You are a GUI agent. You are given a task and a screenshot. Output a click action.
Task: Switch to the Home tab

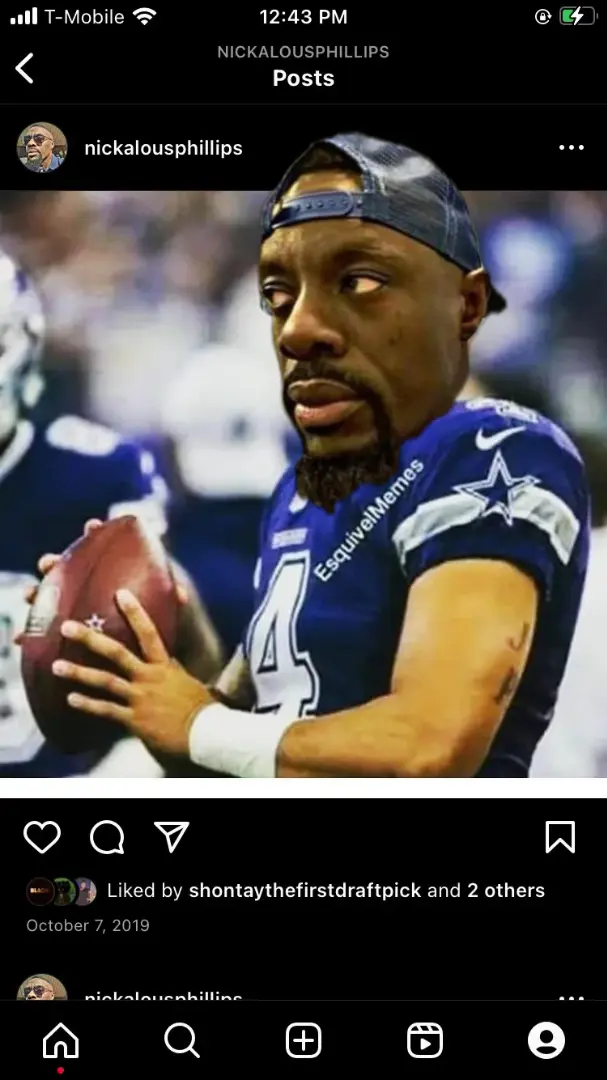pos(61,1041)
